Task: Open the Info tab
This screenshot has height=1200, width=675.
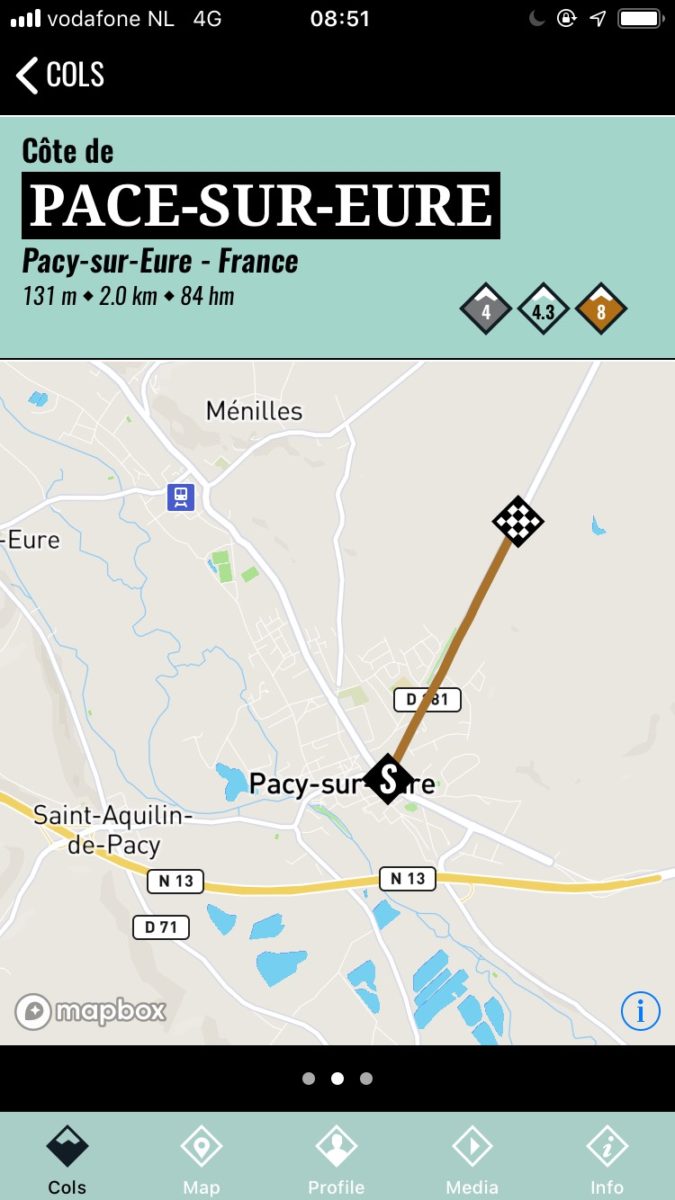Action: tap(607, 1160)
